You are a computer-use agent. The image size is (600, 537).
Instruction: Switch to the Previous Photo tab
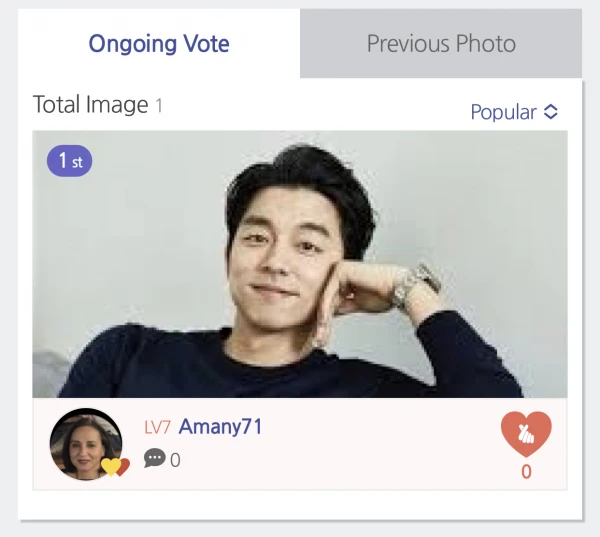(441, 44)
